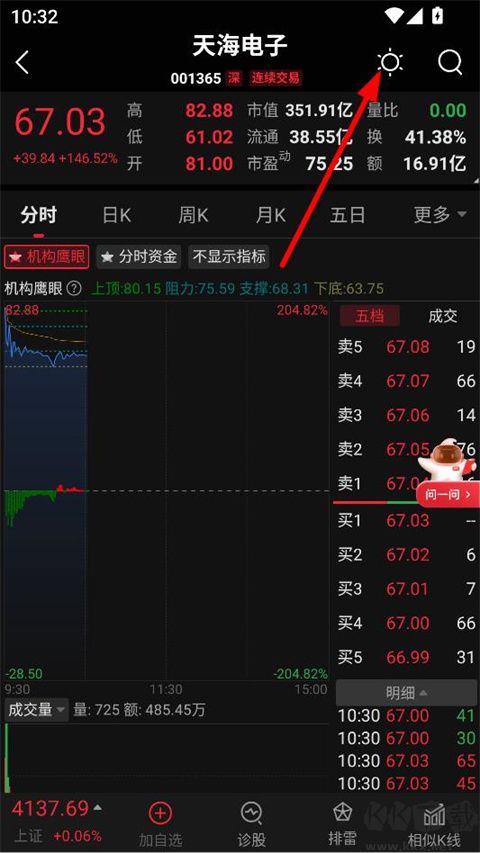
Task: Expand the 更多 chart options dropdown
Action: (x=440, y=215)
